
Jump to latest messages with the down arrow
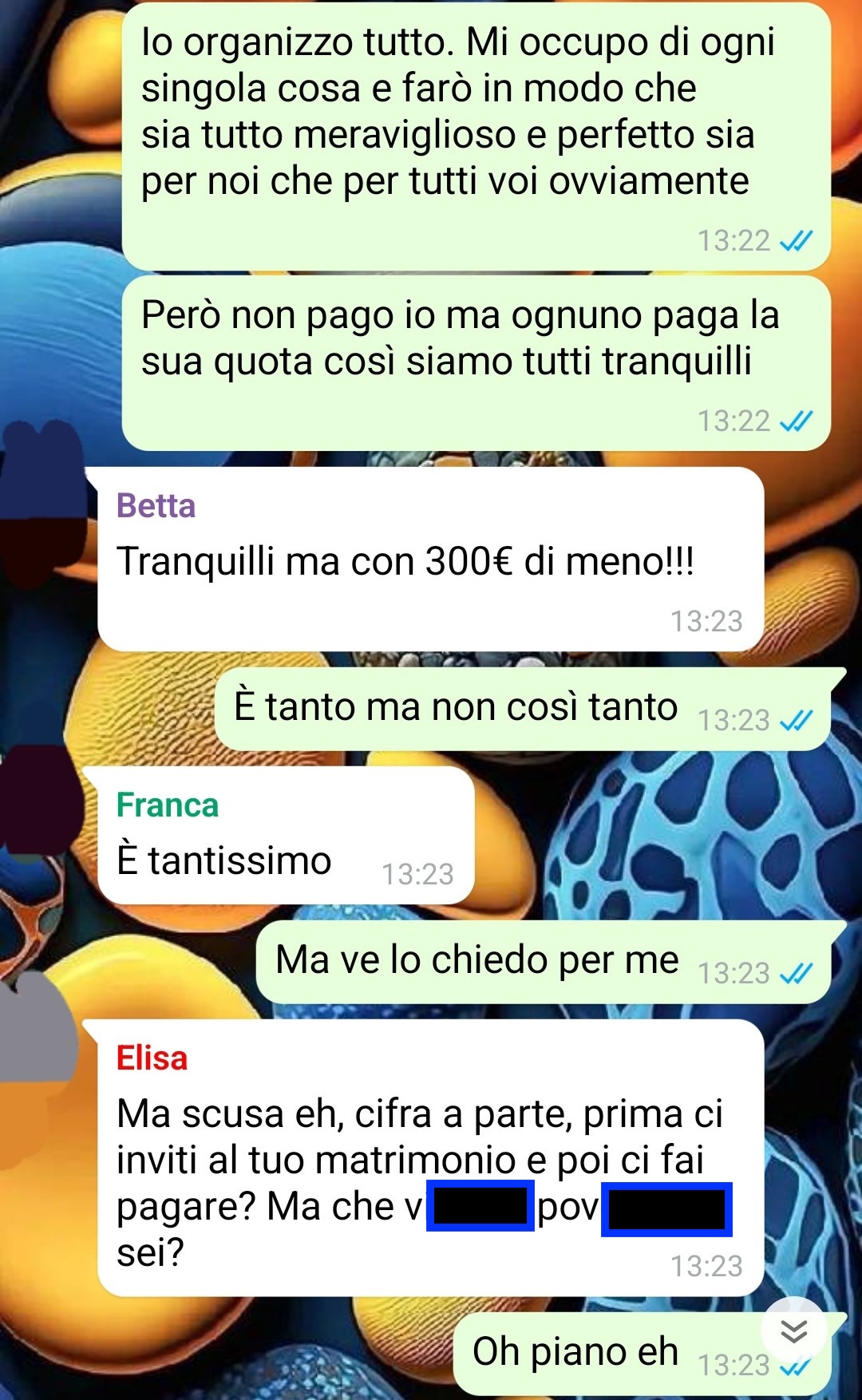point(793,1331)
